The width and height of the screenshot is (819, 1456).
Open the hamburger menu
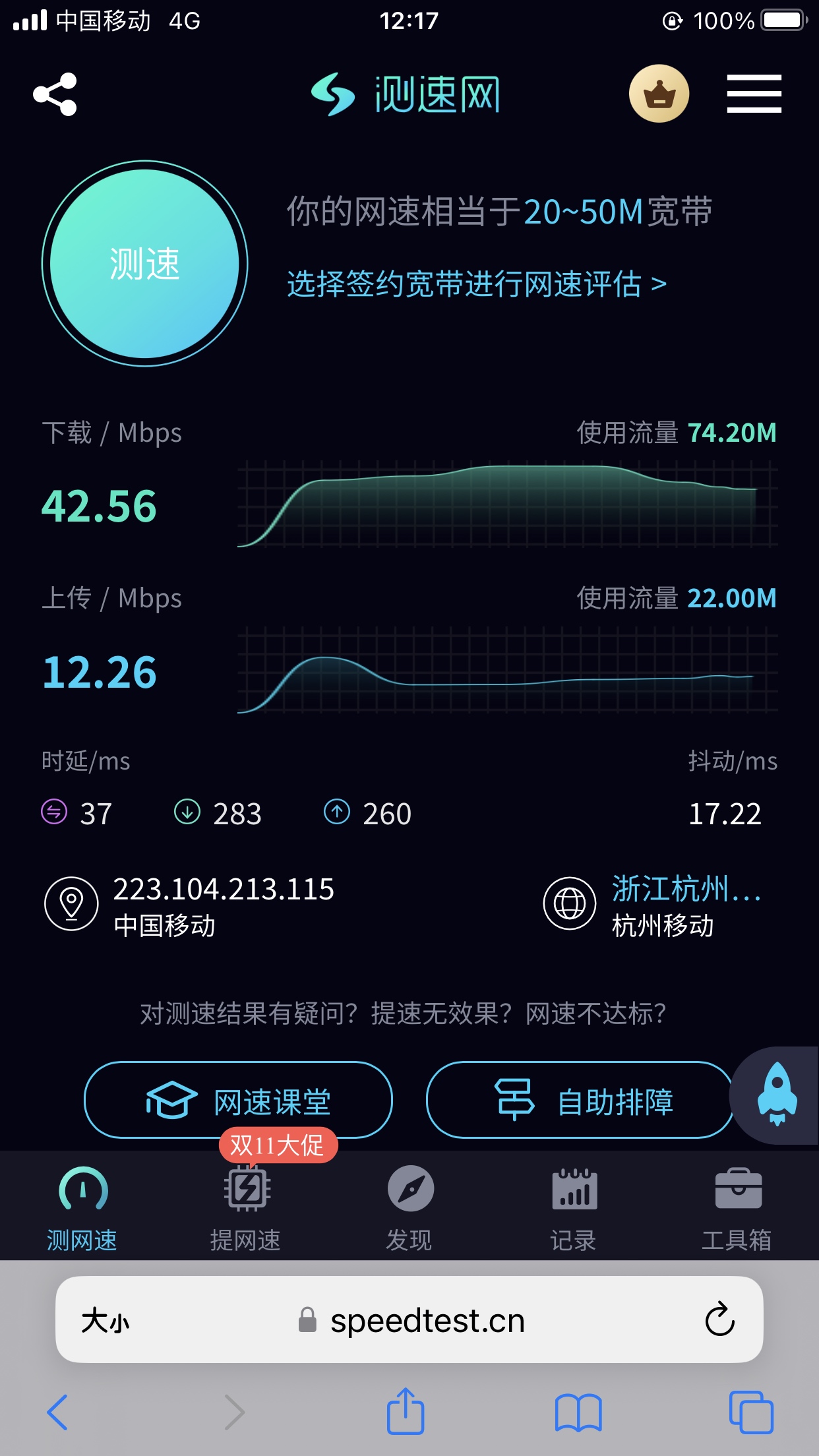(754, 94)
